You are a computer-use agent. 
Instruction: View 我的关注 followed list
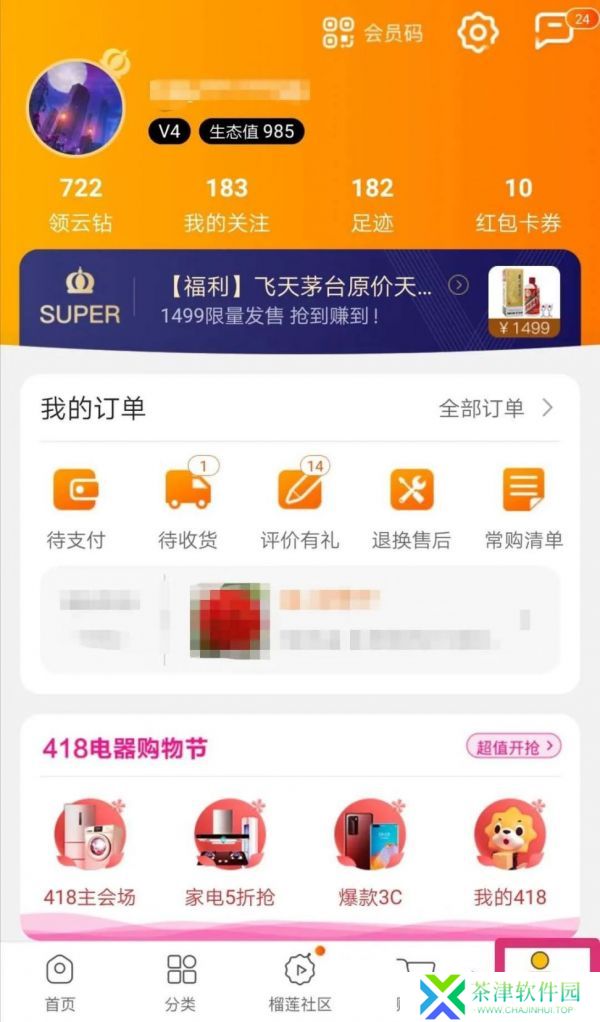click(227, 203)
